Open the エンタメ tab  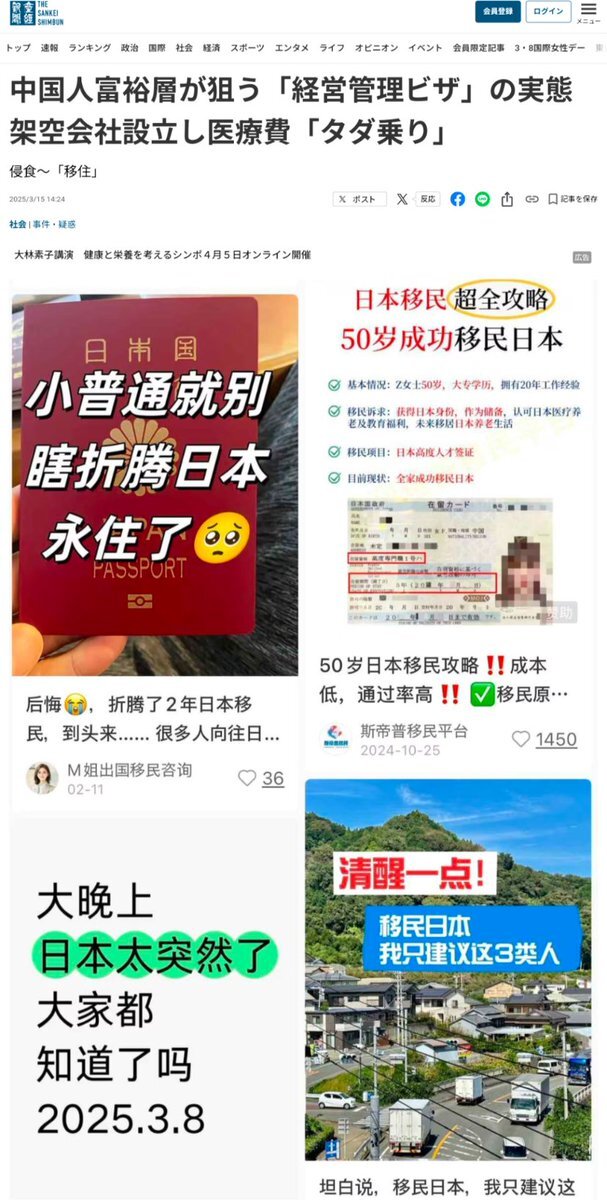(x=292, y=47)
